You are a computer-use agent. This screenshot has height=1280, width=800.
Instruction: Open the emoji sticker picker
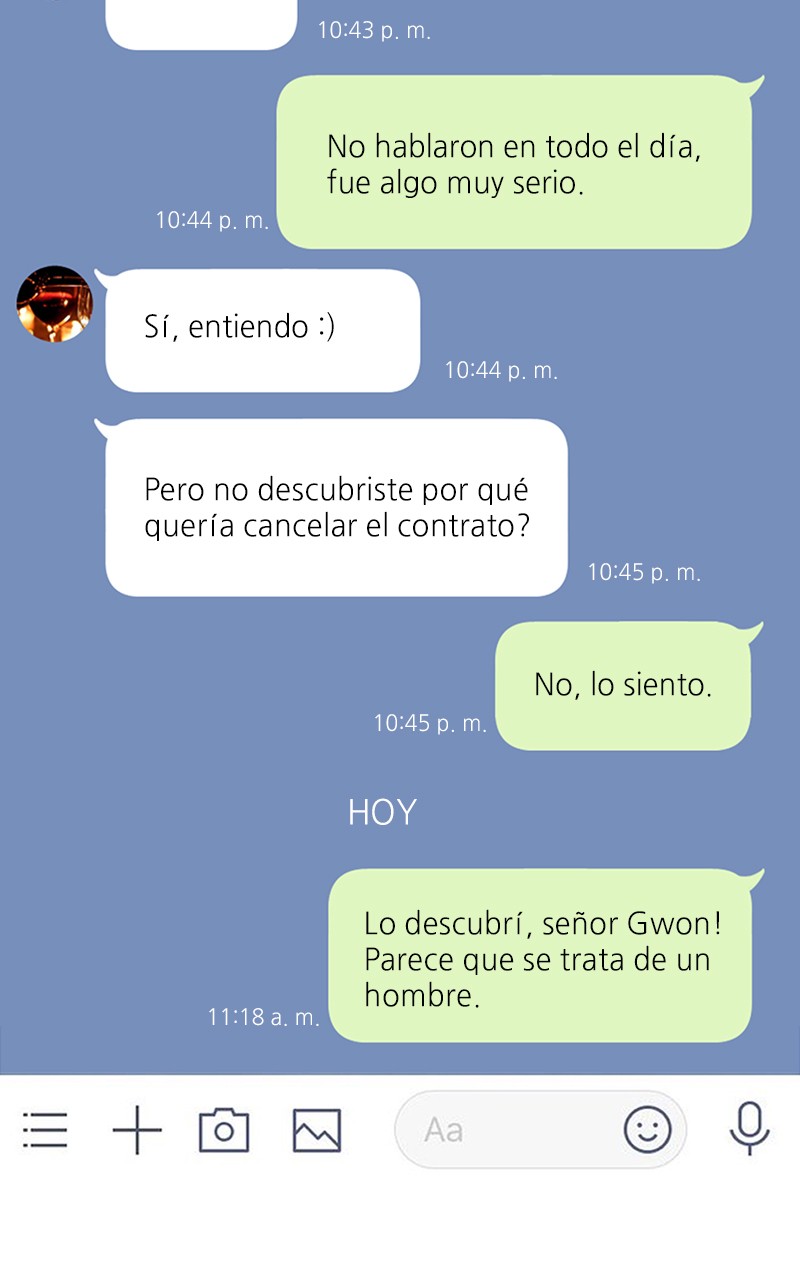tap(648, 1130)
